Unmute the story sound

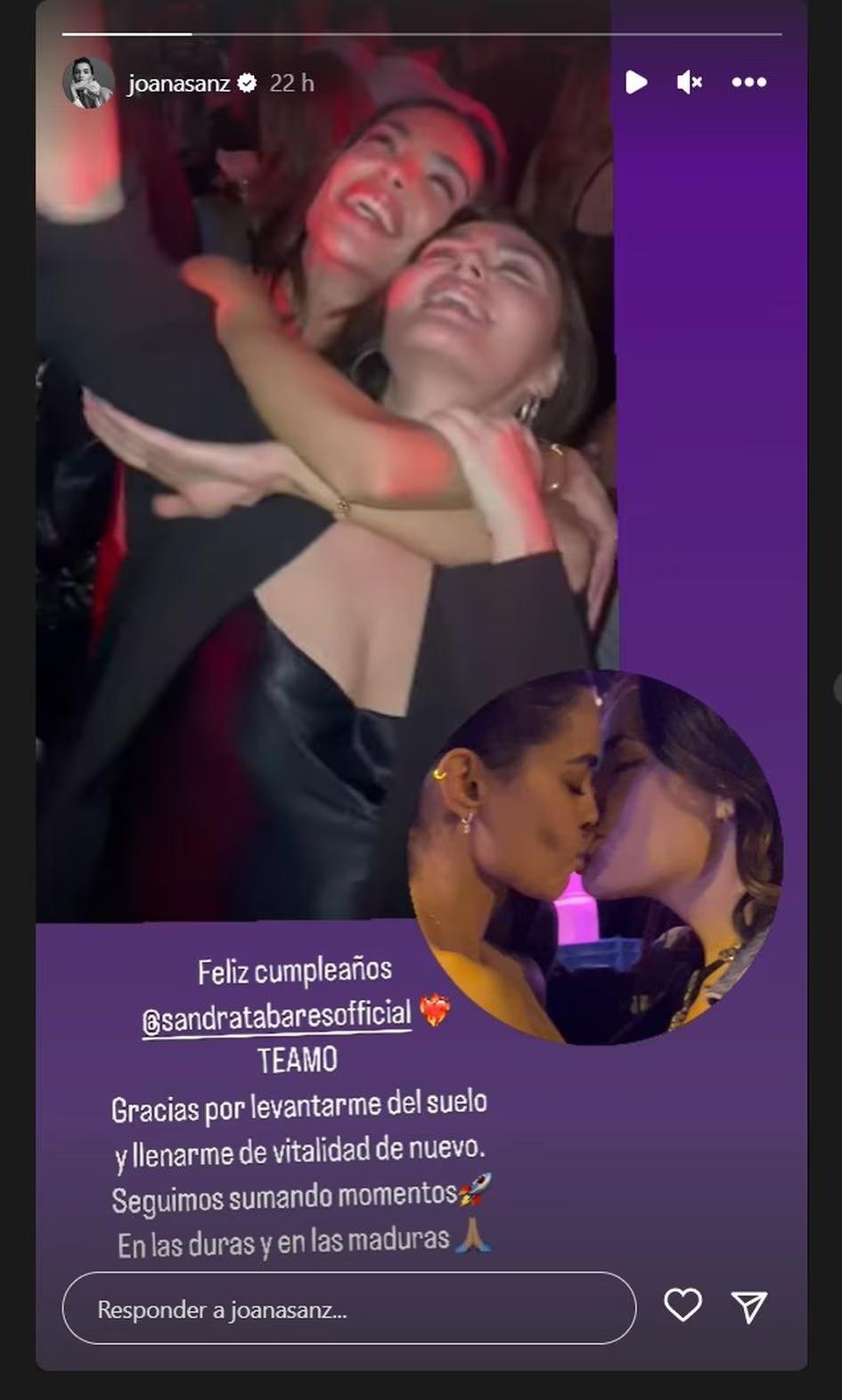click(x=690, y=83)
